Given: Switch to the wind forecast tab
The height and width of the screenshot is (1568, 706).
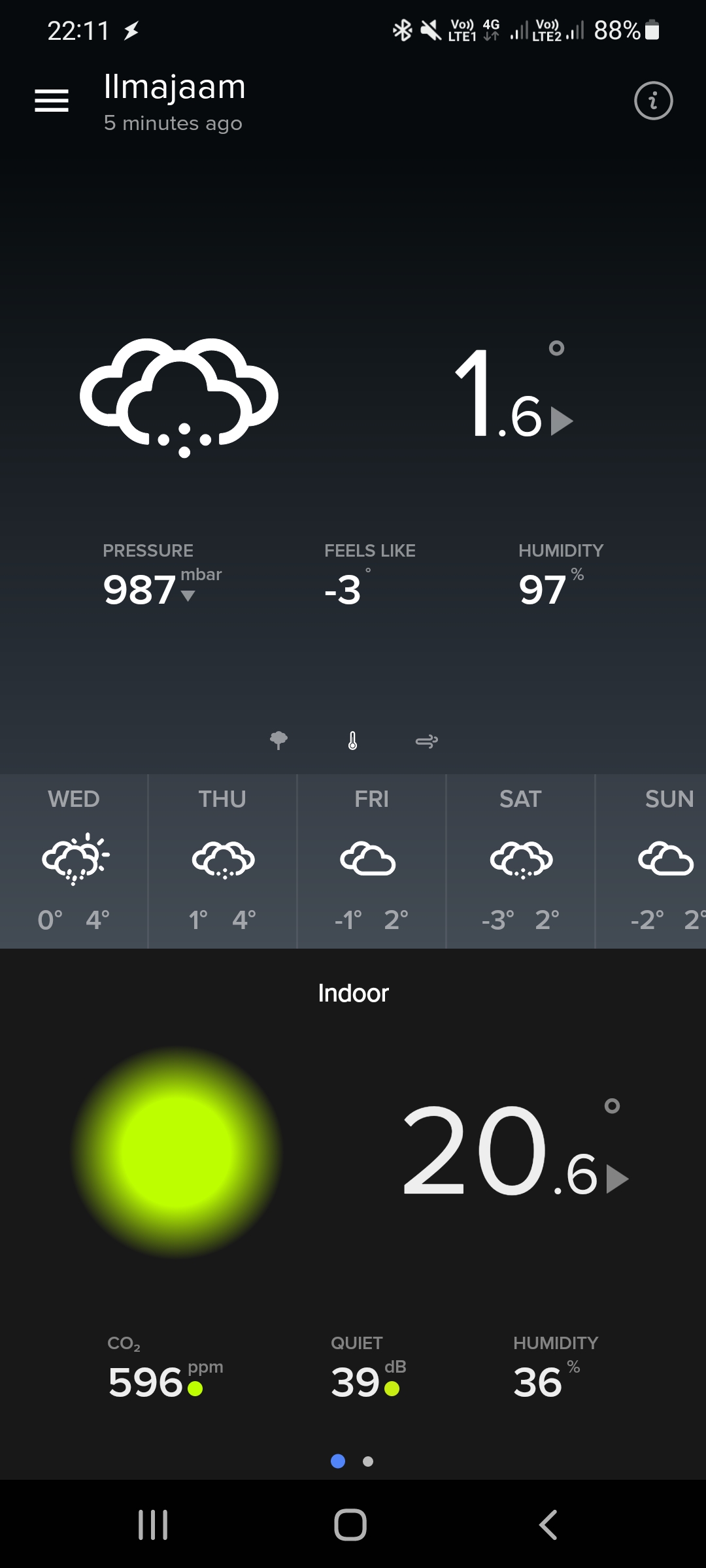Looking at the screenshot, I should (427, 741).
